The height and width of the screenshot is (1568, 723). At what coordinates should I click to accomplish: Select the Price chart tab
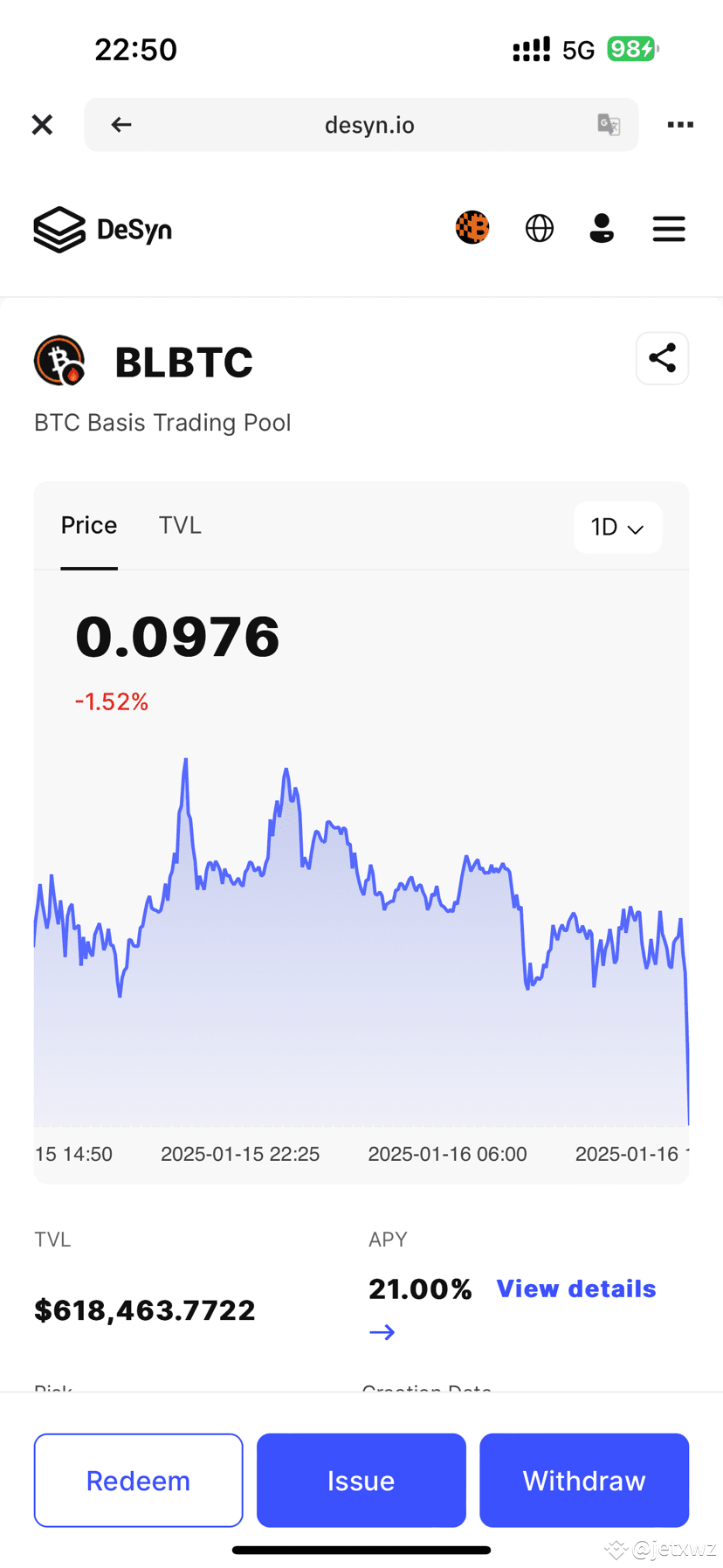click(x=88, y=524)
